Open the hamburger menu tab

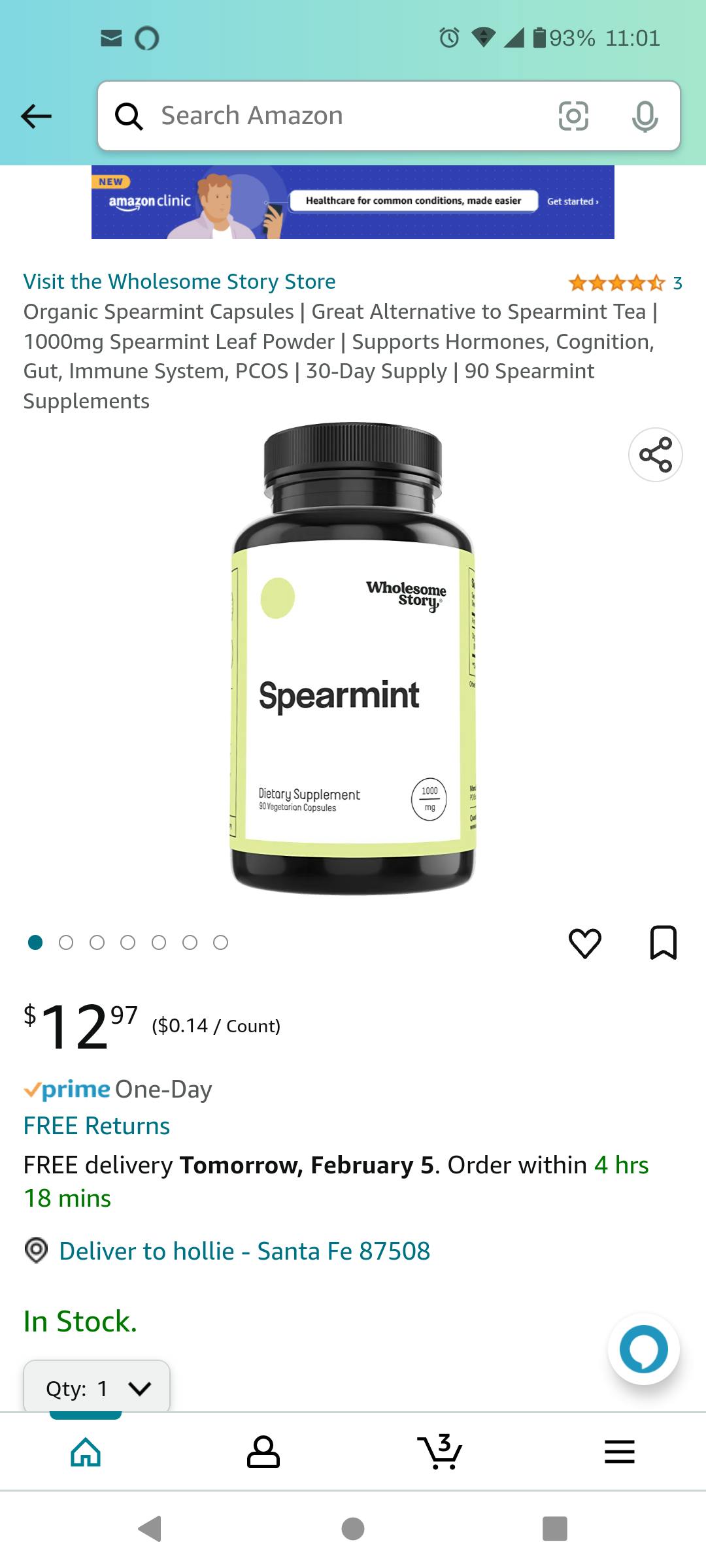[x=619, y=1452]
